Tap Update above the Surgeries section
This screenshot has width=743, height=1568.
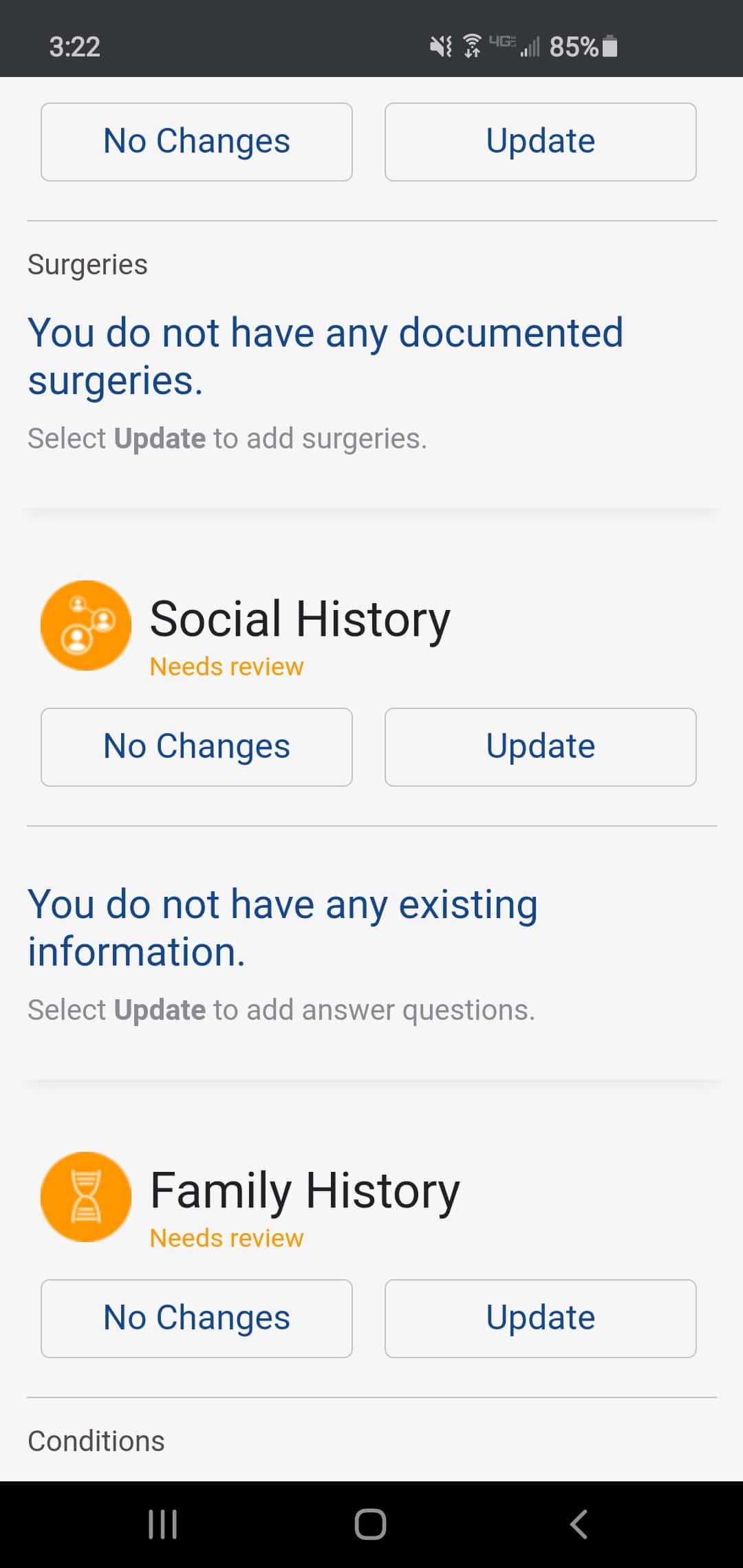coord(541,142)
